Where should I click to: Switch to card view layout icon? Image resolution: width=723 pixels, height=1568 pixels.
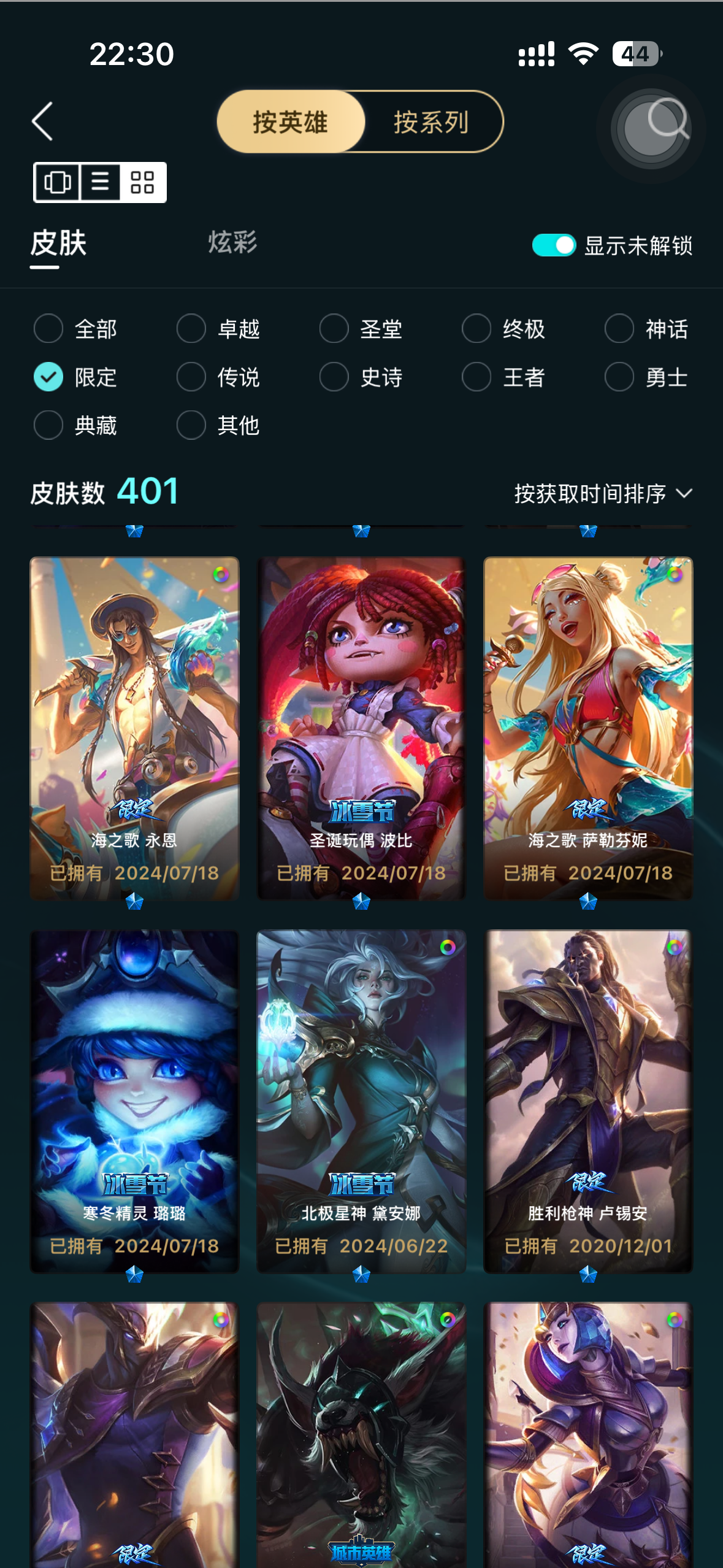[x=58, y=182]
